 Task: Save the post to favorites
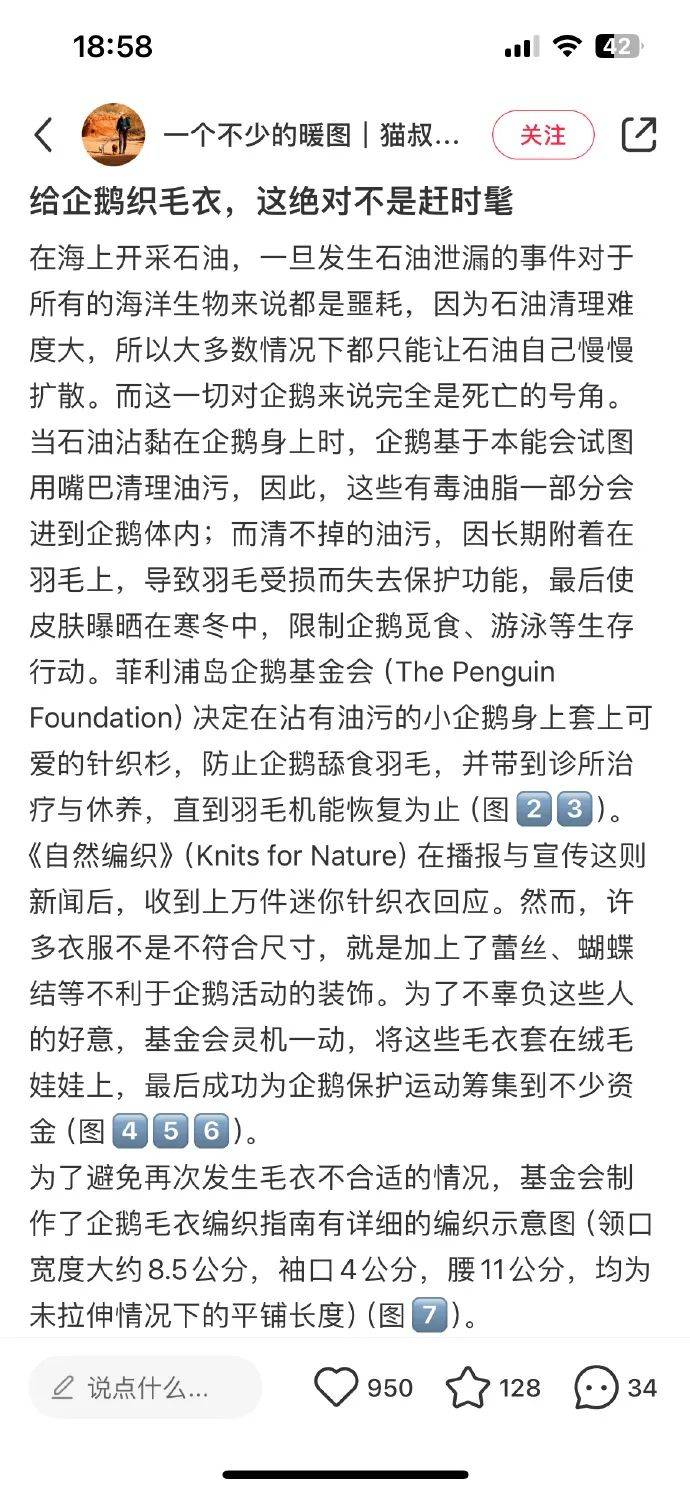[467, 1388]
